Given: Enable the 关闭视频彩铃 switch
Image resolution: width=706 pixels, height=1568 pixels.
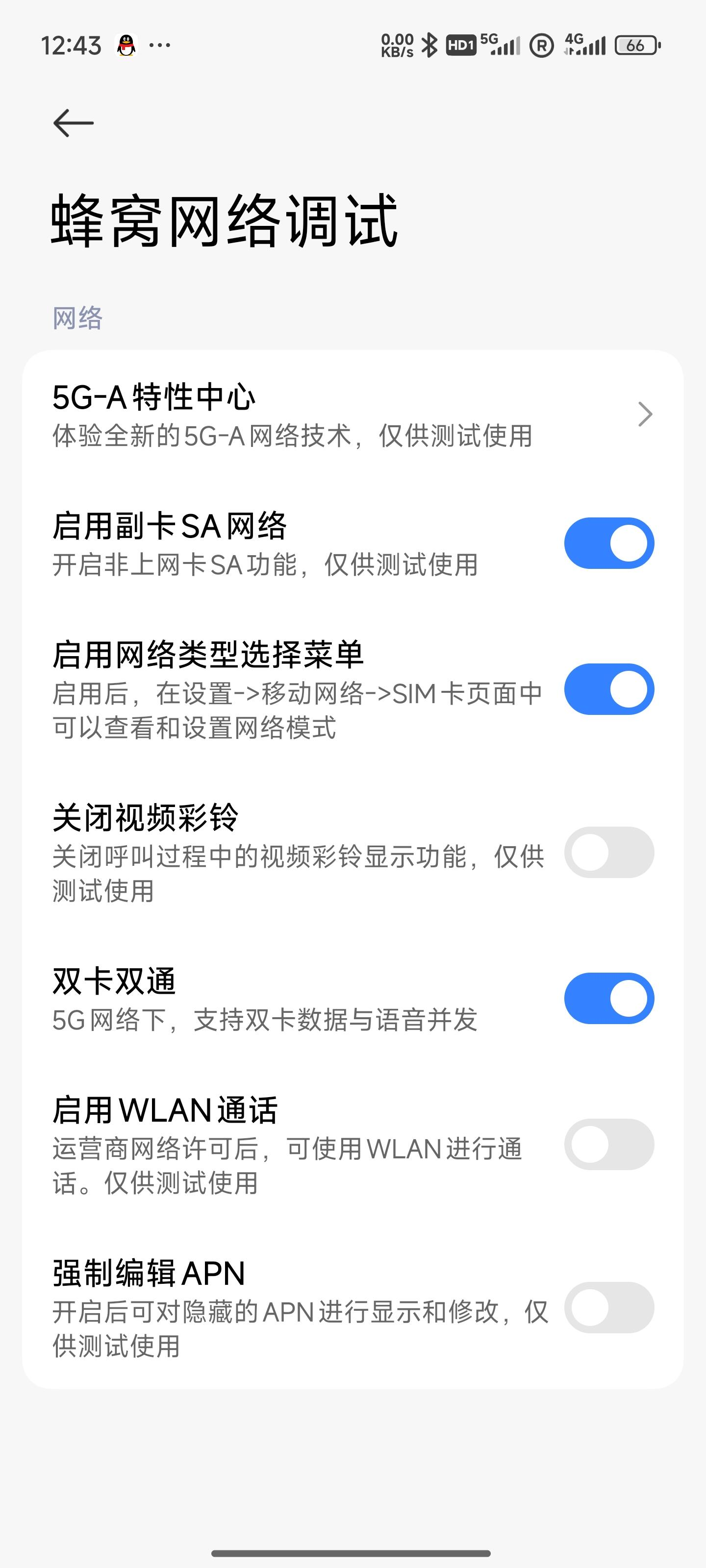Looking at the screenshot, I should click(x=608, y=852).
